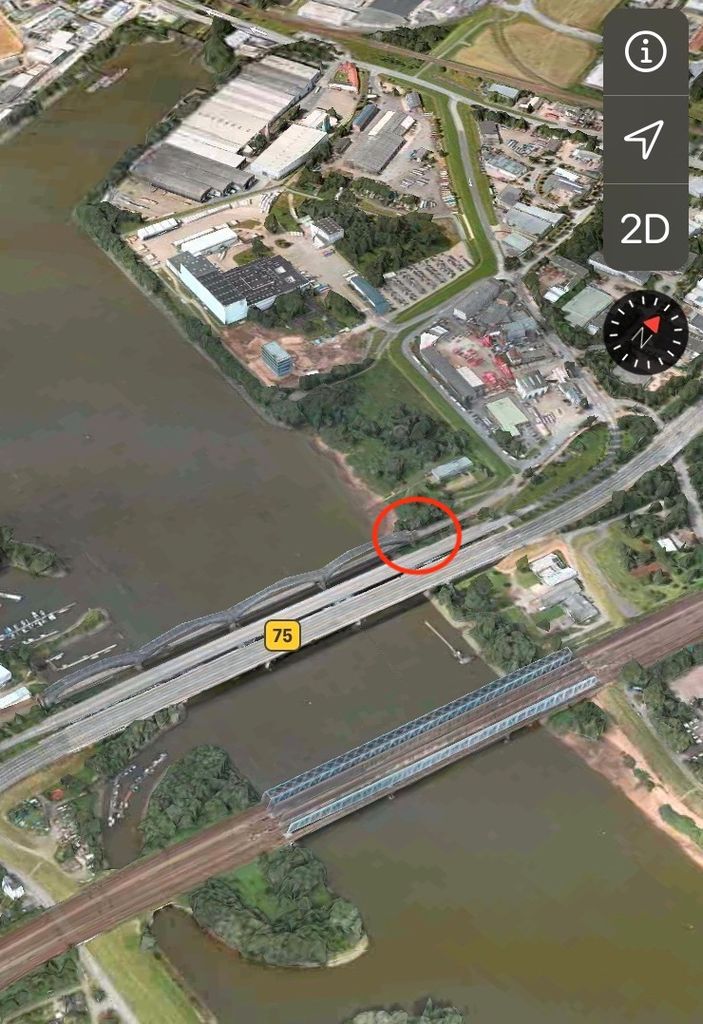Switch map to 2D view

tap(645, 229)
